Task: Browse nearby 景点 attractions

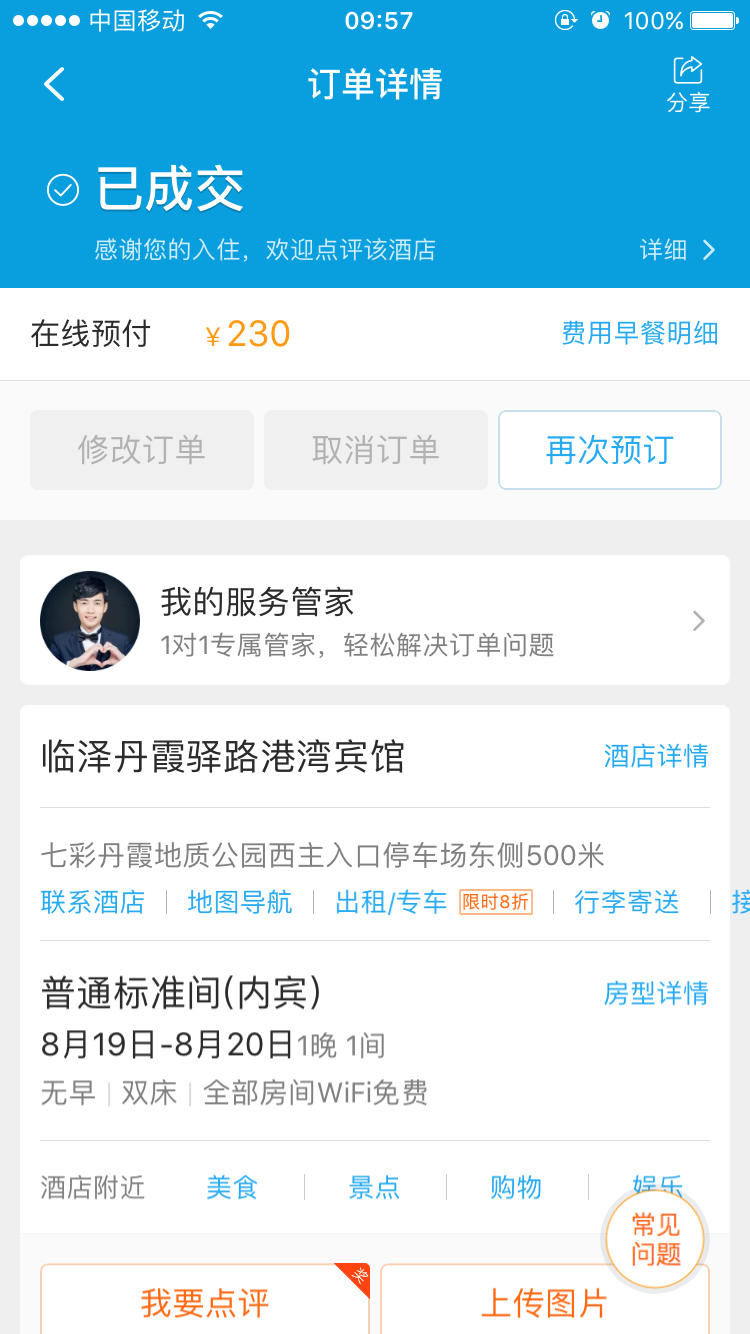Action: [374, 1187]
